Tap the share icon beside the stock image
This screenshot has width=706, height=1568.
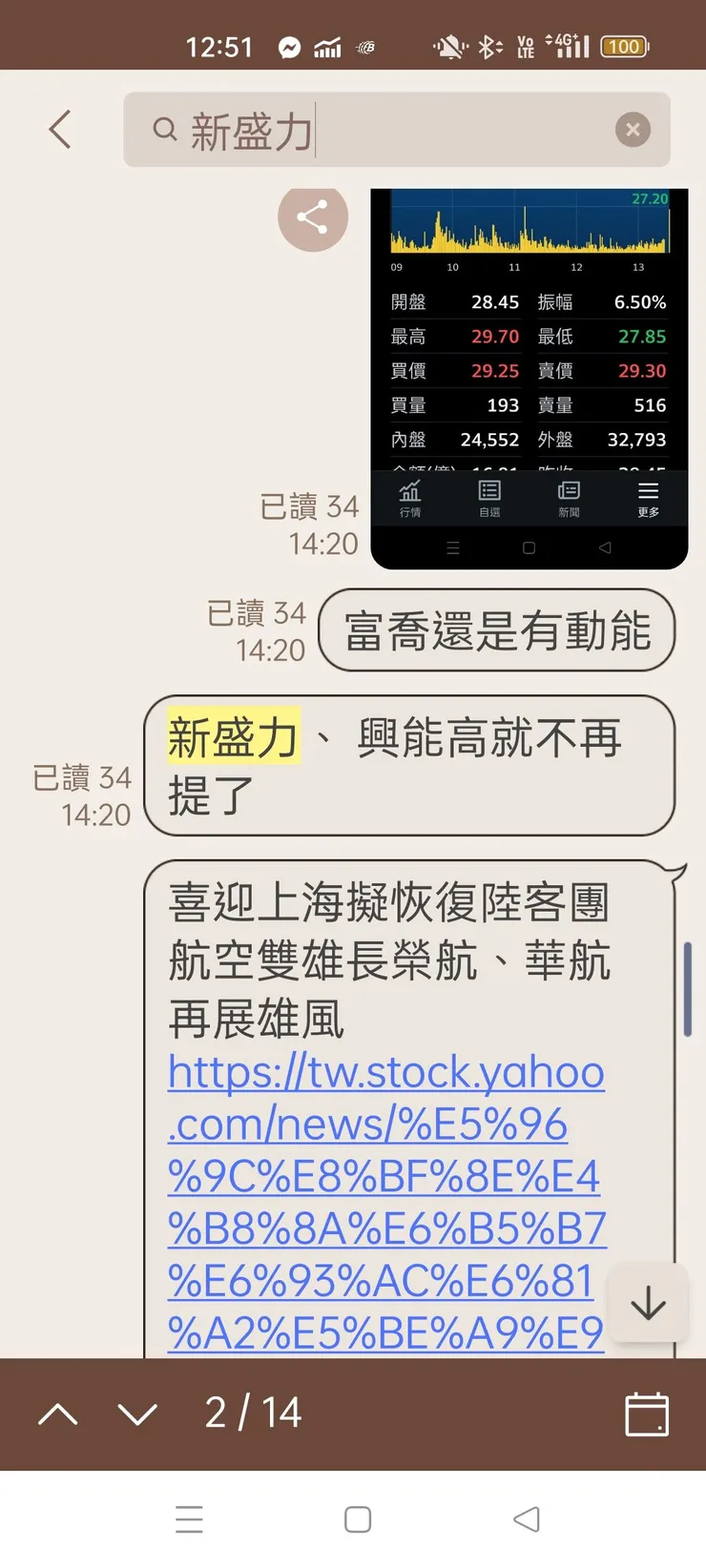[312, 217]
